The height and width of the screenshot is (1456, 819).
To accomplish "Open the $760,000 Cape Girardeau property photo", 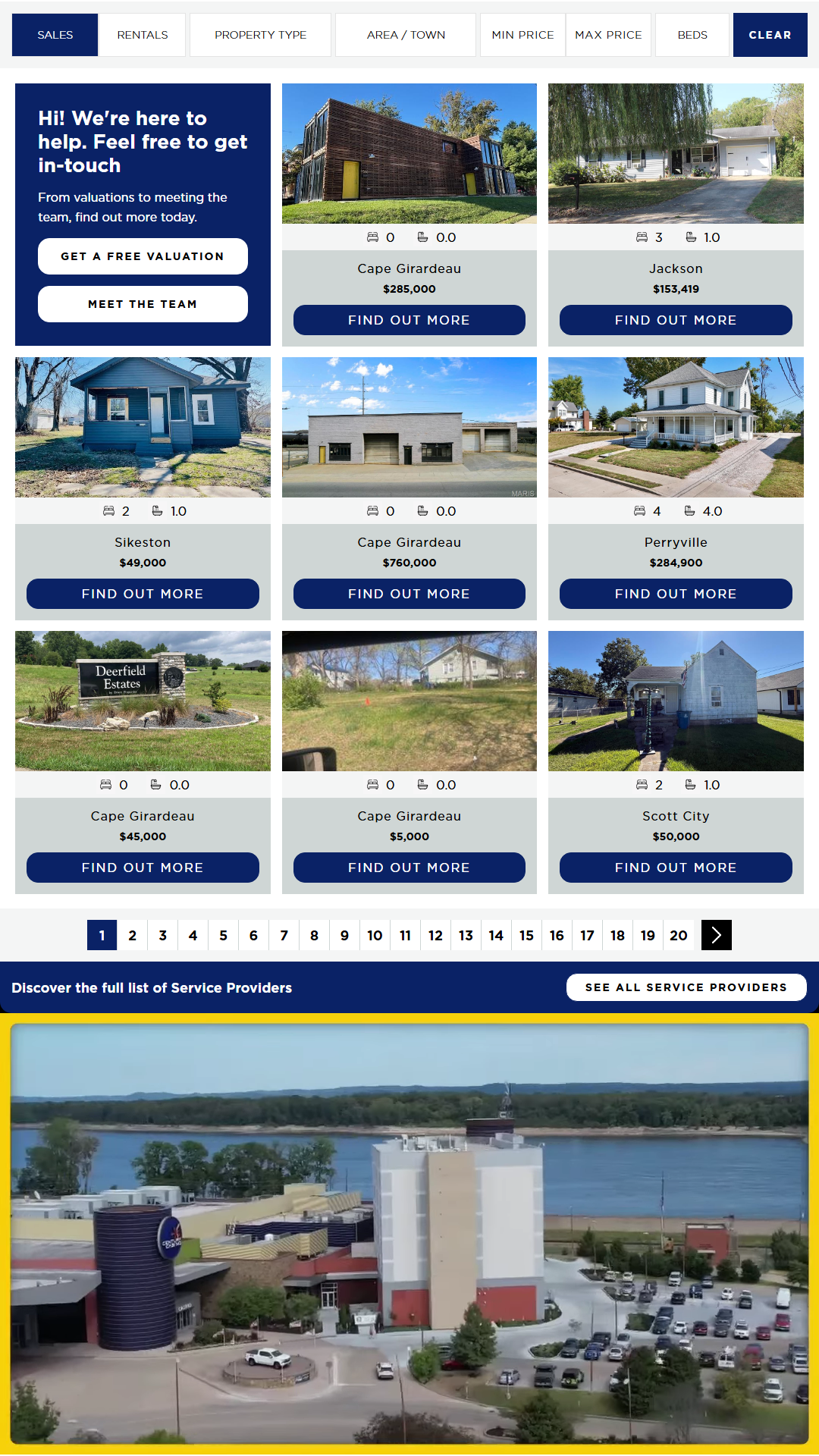I will pos(409,427).
